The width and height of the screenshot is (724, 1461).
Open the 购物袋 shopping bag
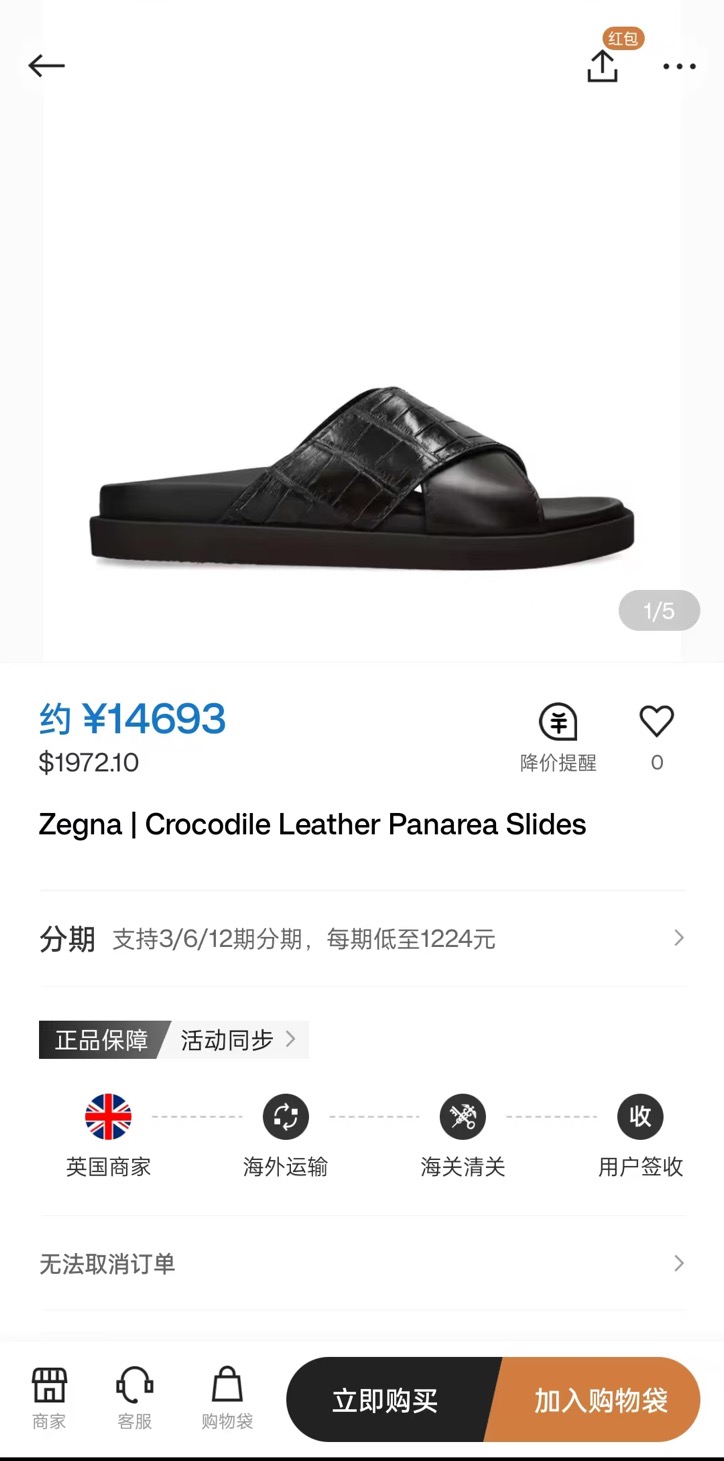coord(225,1397)
